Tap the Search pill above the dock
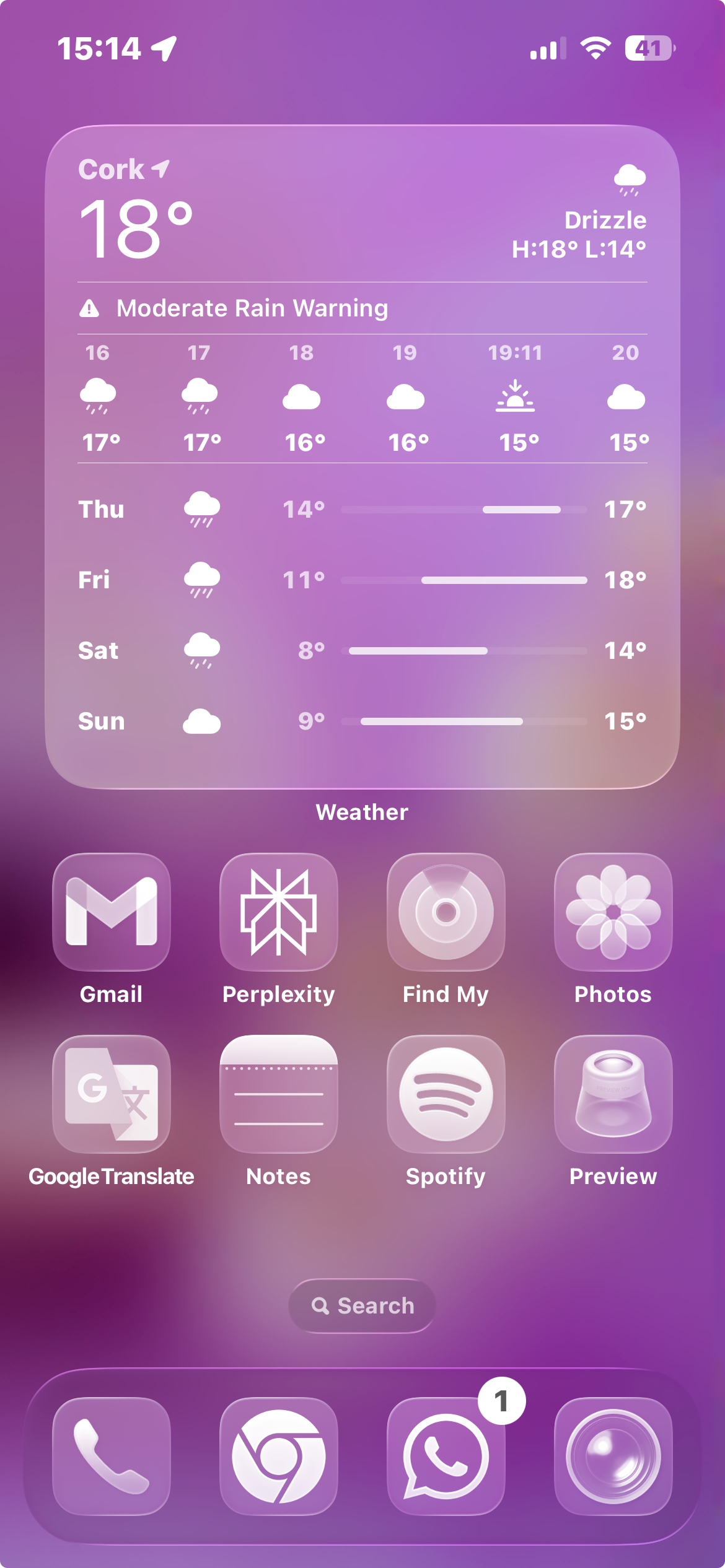Image resolution: width=725 pixels, height=1568 pixels. pyautogui.click(x=362, y=1305)
